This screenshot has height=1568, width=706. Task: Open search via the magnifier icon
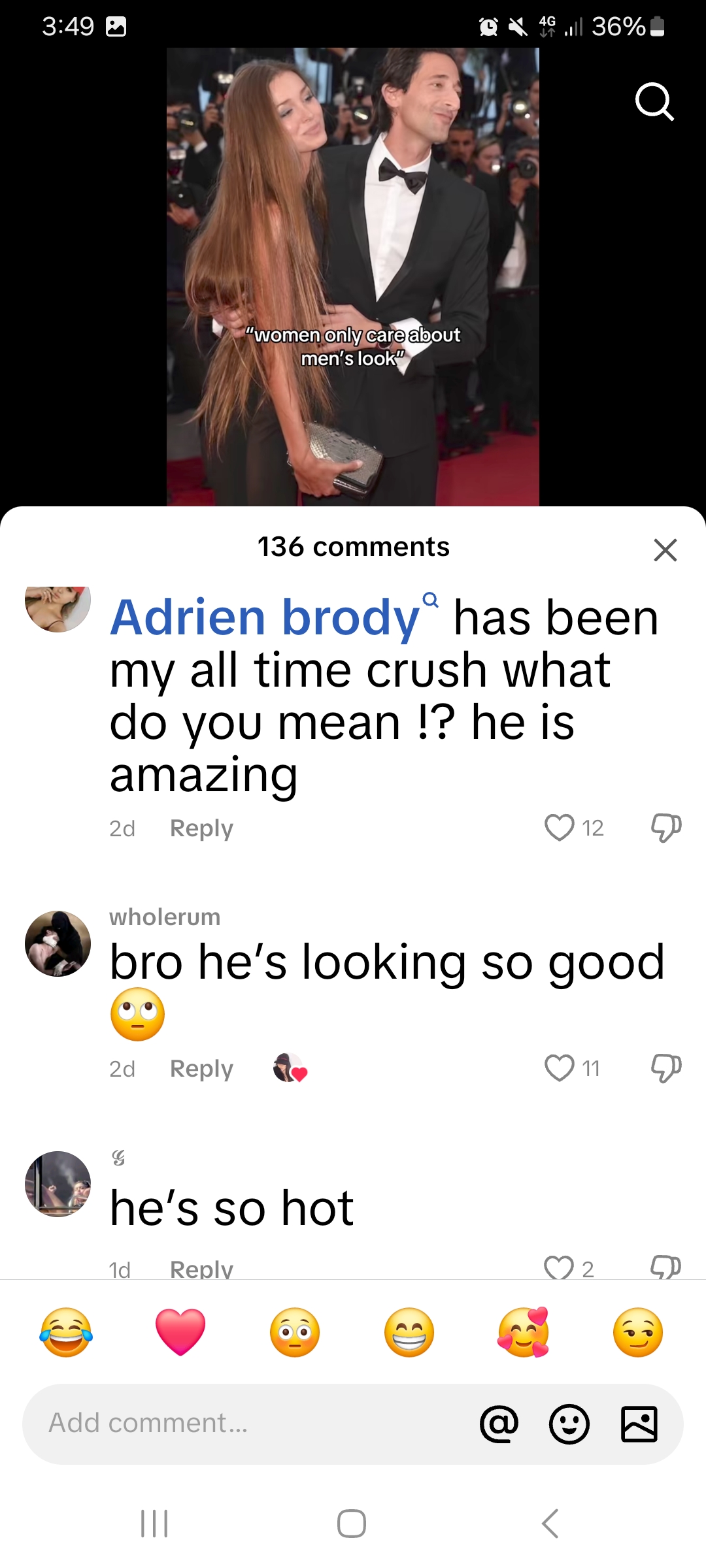(x=654, y=103)
